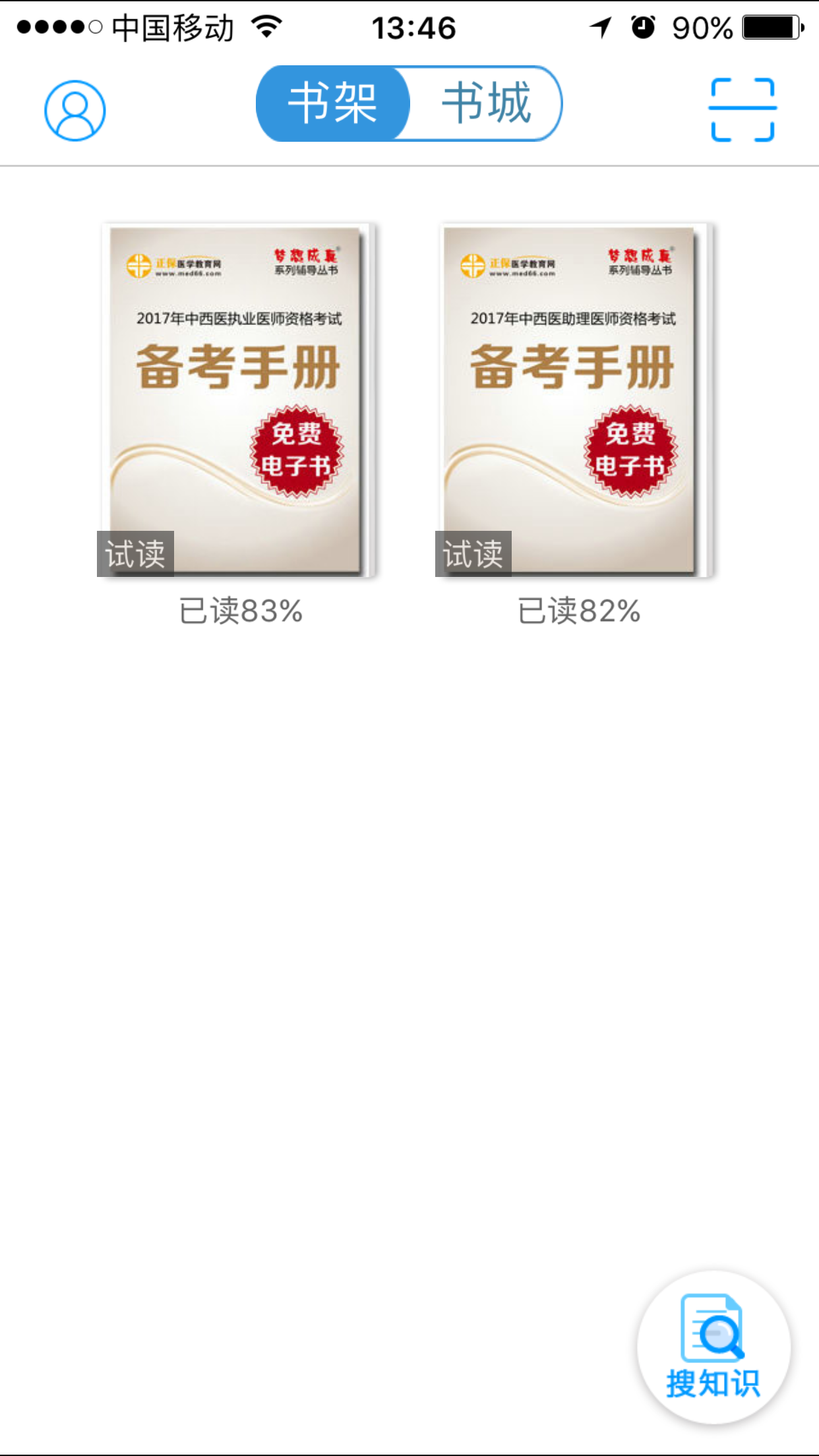The height and width of the screenshot is (1456, 819).
Task: Open the user profile icon
Action: [75, 110]
